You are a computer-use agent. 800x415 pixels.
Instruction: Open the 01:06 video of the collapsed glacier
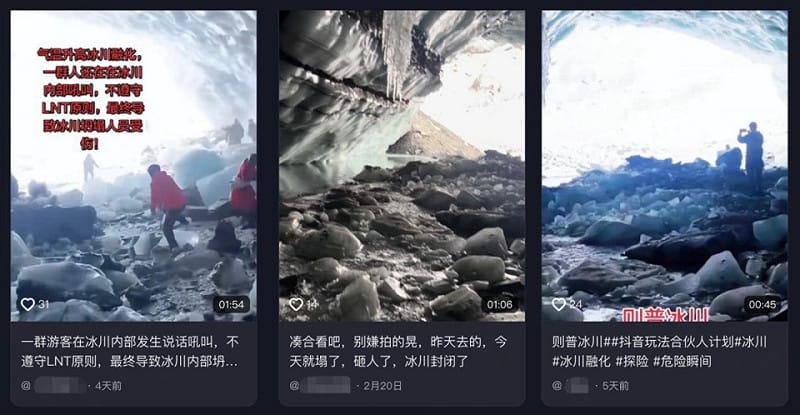401,165
